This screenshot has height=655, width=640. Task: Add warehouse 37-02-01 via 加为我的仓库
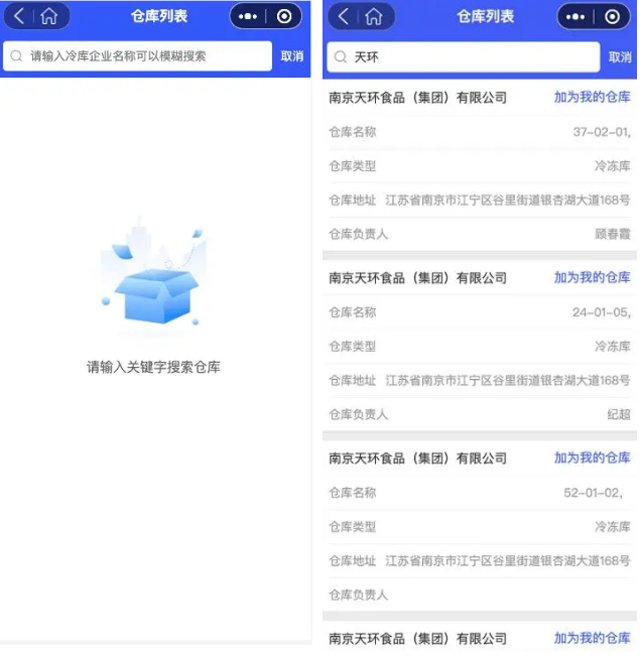[x=592, y=97]
